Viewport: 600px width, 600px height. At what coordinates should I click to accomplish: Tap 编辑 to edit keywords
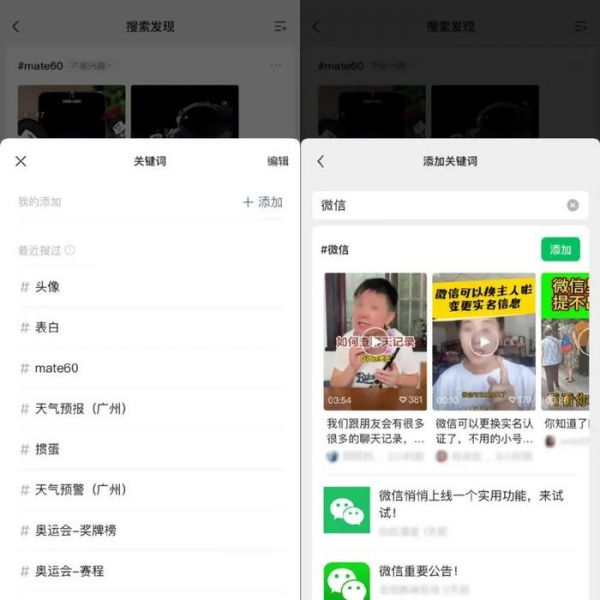pyautogui.click(x=277, y=161)
